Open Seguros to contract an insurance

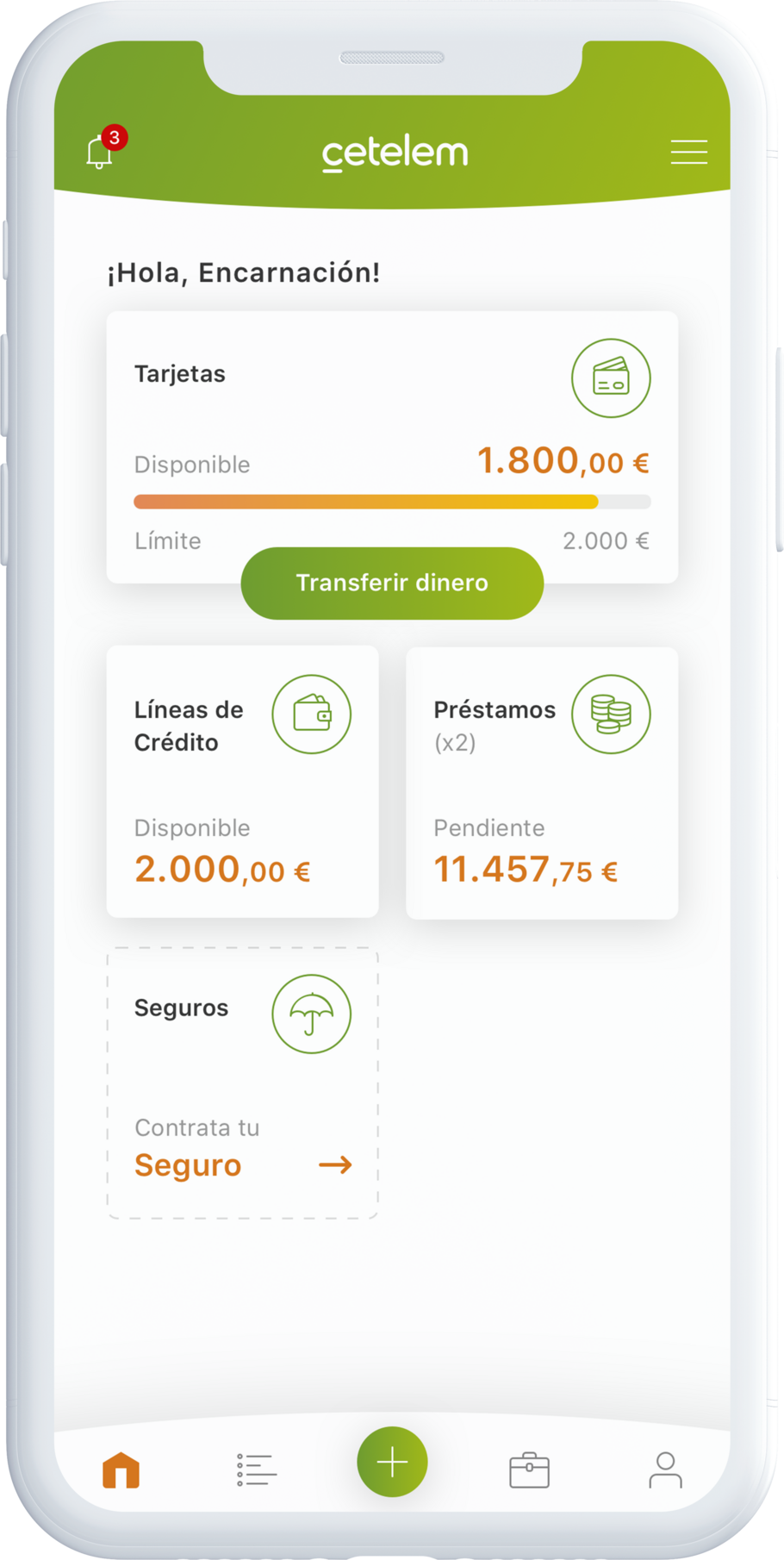click(242, 1083)
